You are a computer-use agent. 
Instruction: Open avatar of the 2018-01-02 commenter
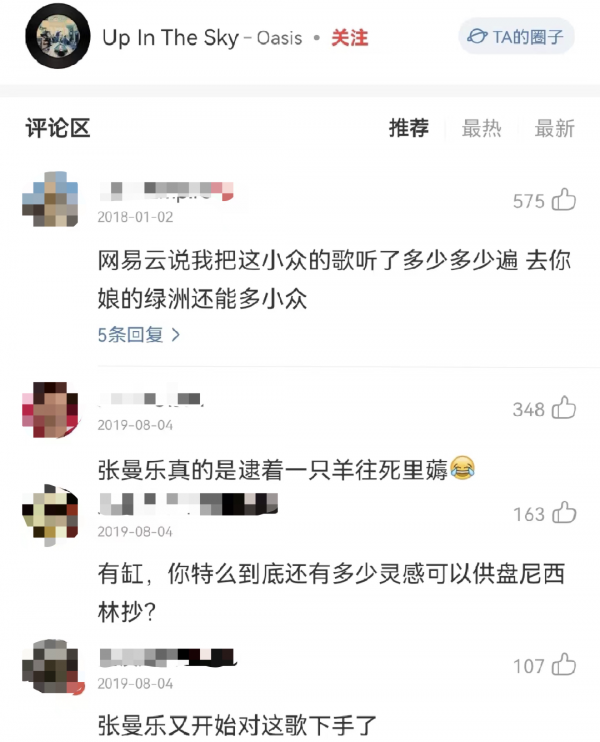tap(50, 200)
